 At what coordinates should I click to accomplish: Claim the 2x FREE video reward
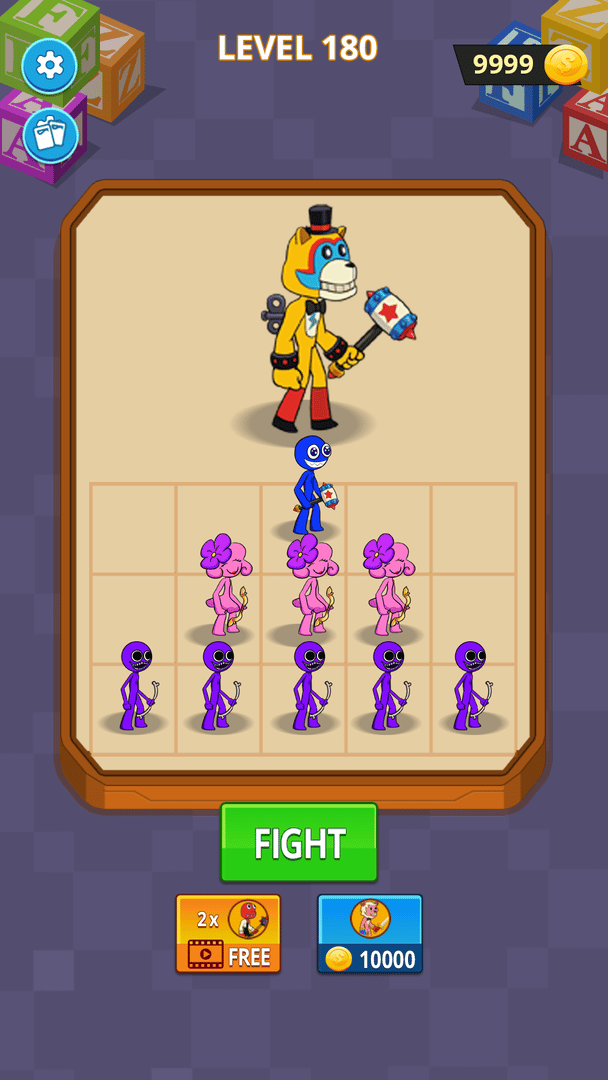[228, 934]
